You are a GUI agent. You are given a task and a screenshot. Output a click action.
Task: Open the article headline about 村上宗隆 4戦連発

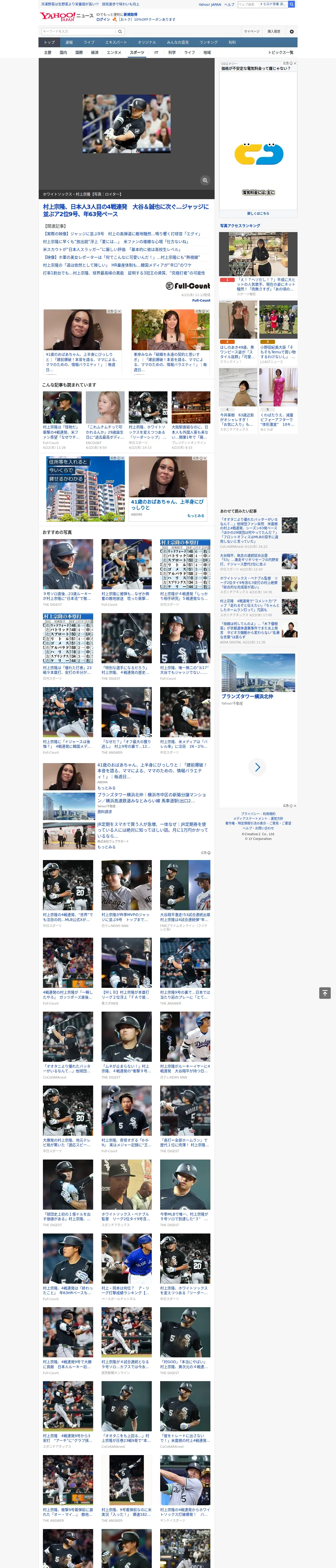point(126,210)
